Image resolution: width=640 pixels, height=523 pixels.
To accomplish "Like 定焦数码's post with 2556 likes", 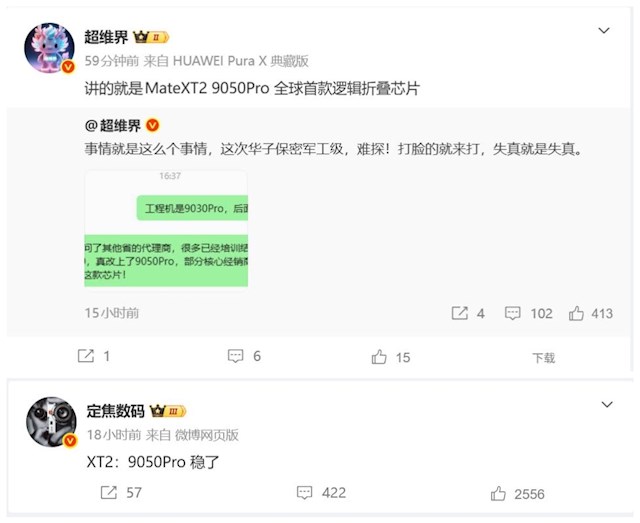I will pyautogui.click(x=517, y=494).
